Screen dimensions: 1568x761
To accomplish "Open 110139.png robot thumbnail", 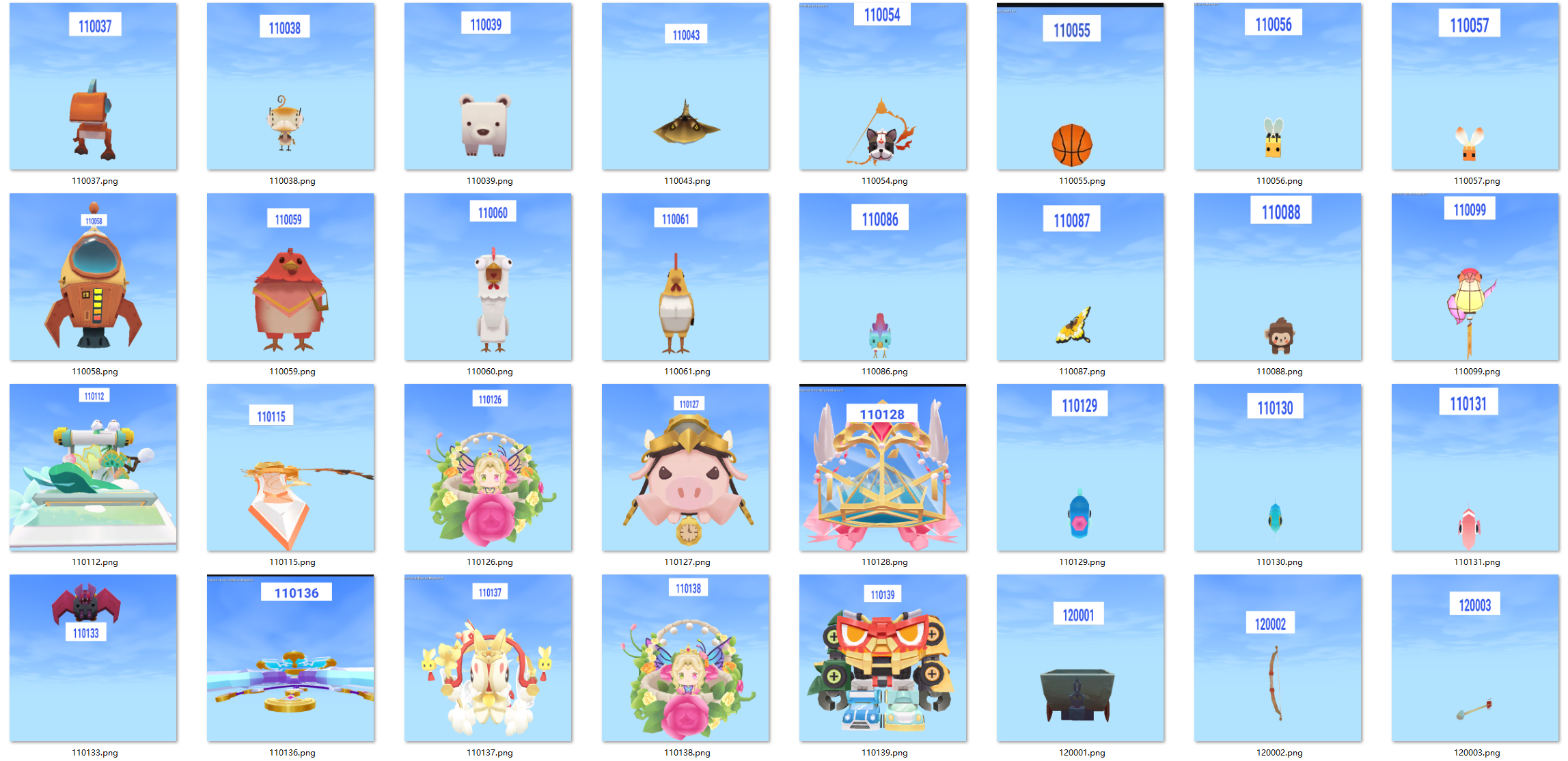I will click(x=883, y=659).
